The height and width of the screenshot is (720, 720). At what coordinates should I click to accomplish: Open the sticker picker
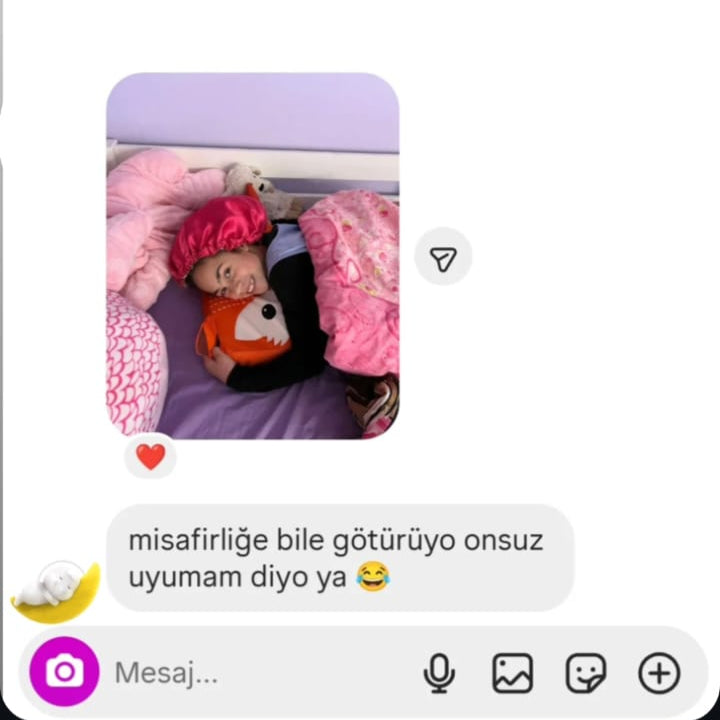pyautogui.click(x=585, y=673)
